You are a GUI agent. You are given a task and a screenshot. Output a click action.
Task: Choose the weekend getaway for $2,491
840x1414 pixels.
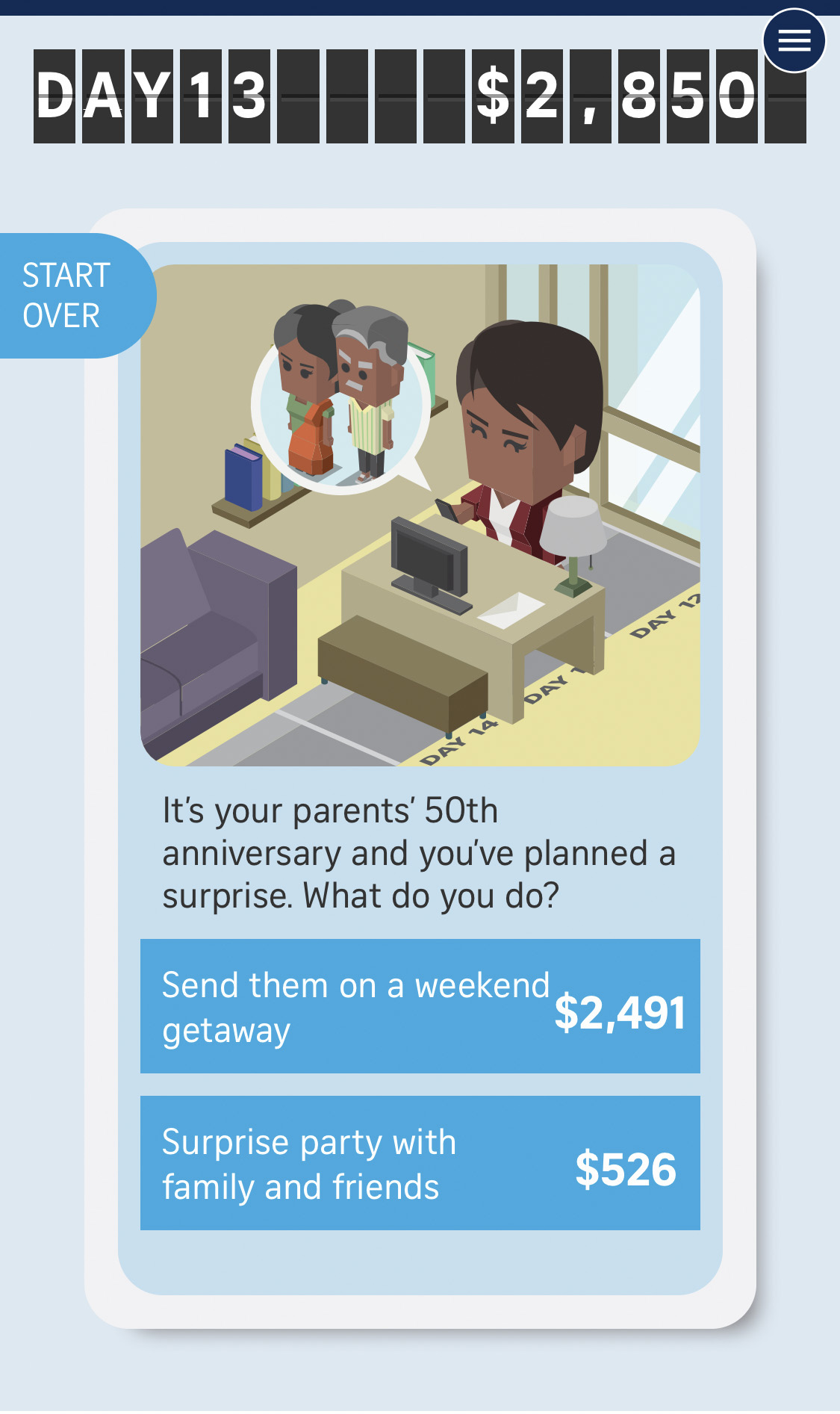coord(420,1006)
